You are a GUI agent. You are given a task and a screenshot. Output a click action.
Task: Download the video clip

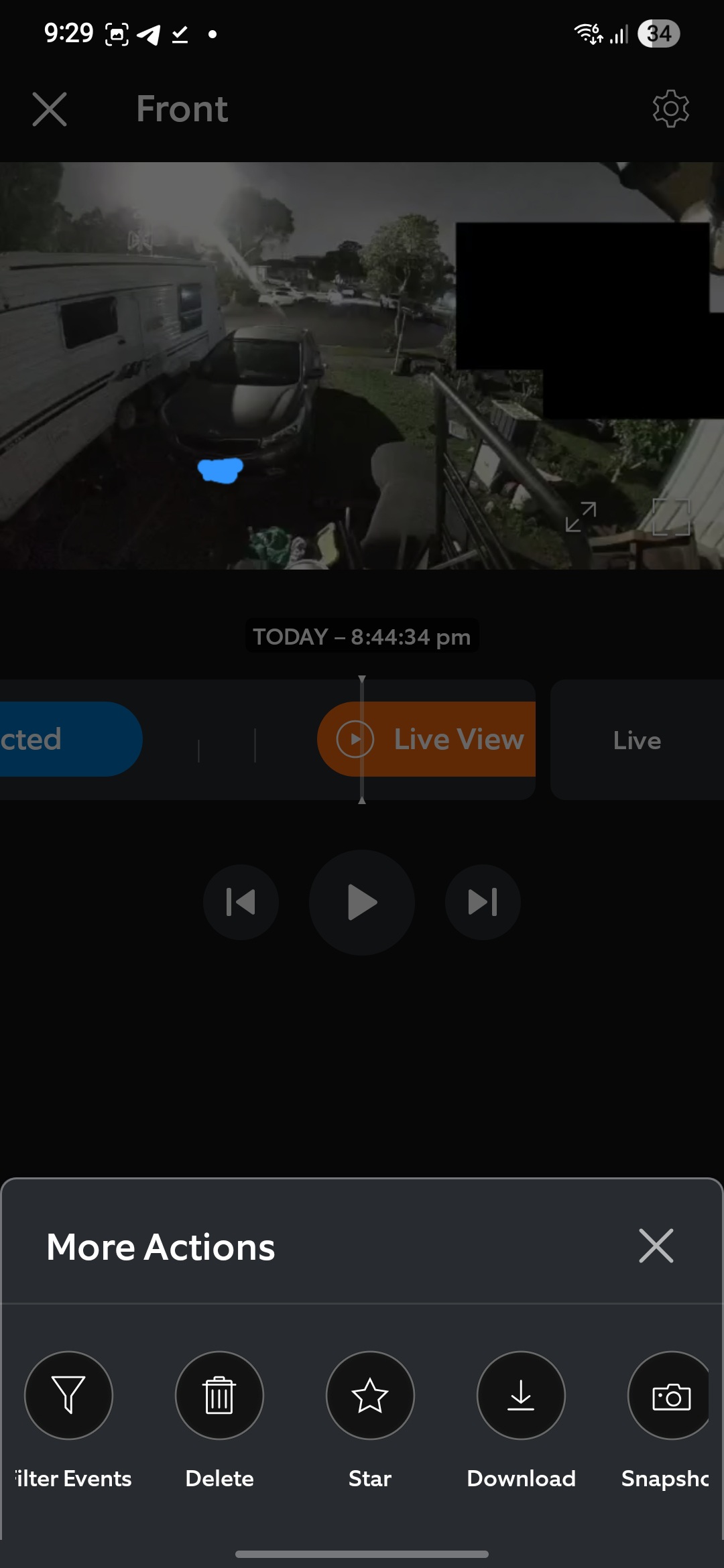pyautogui.click(x=521, y=1395)
